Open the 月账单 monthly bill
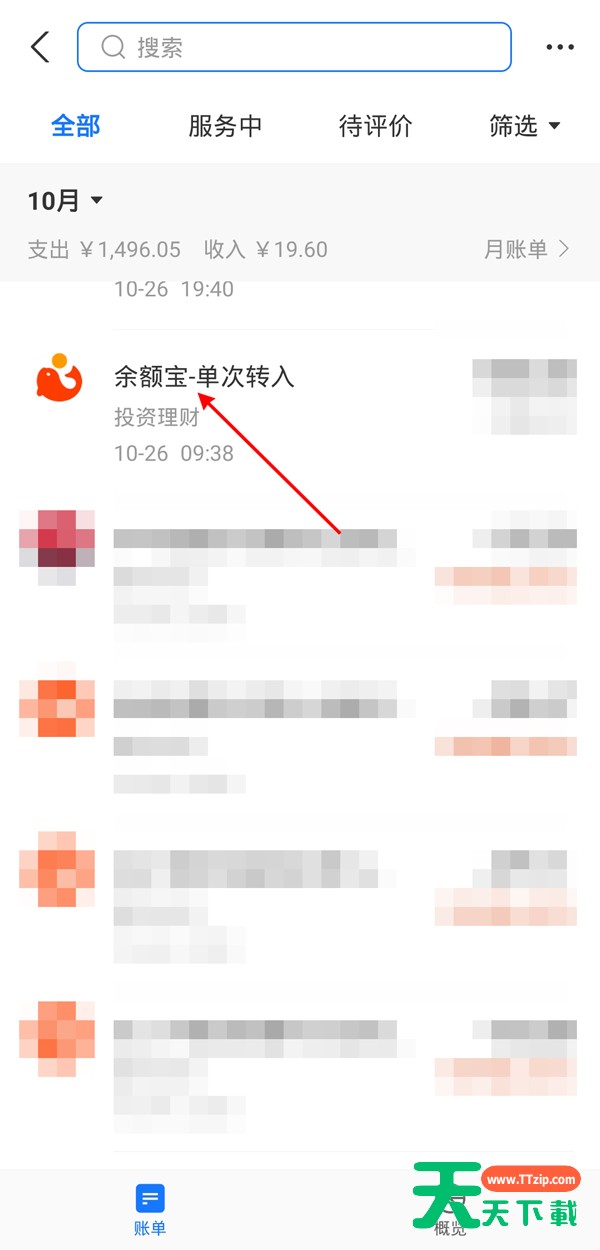 click(x=527, y=249)
